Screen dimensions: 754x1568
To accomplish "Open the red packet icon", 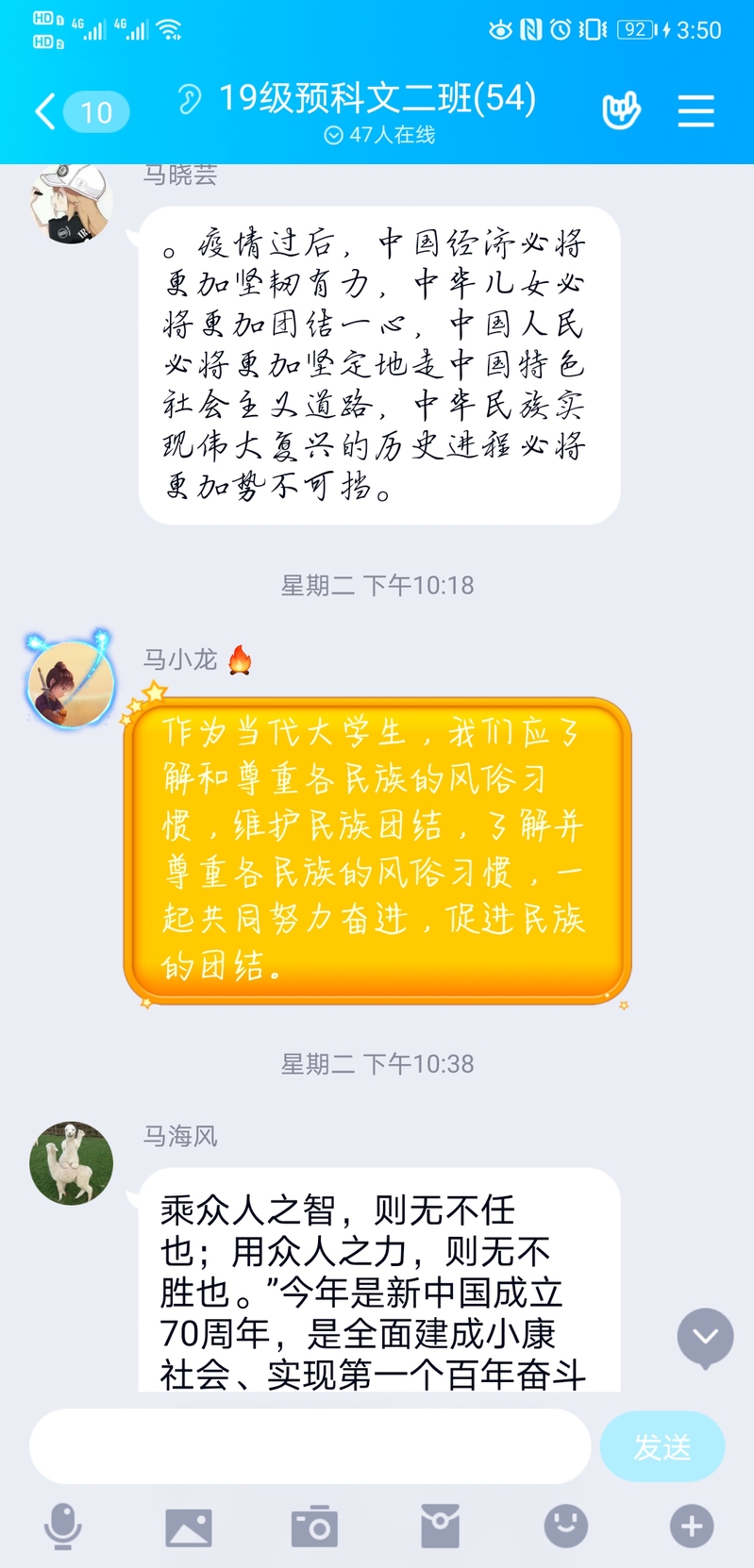I will (x=440, y=1526).
